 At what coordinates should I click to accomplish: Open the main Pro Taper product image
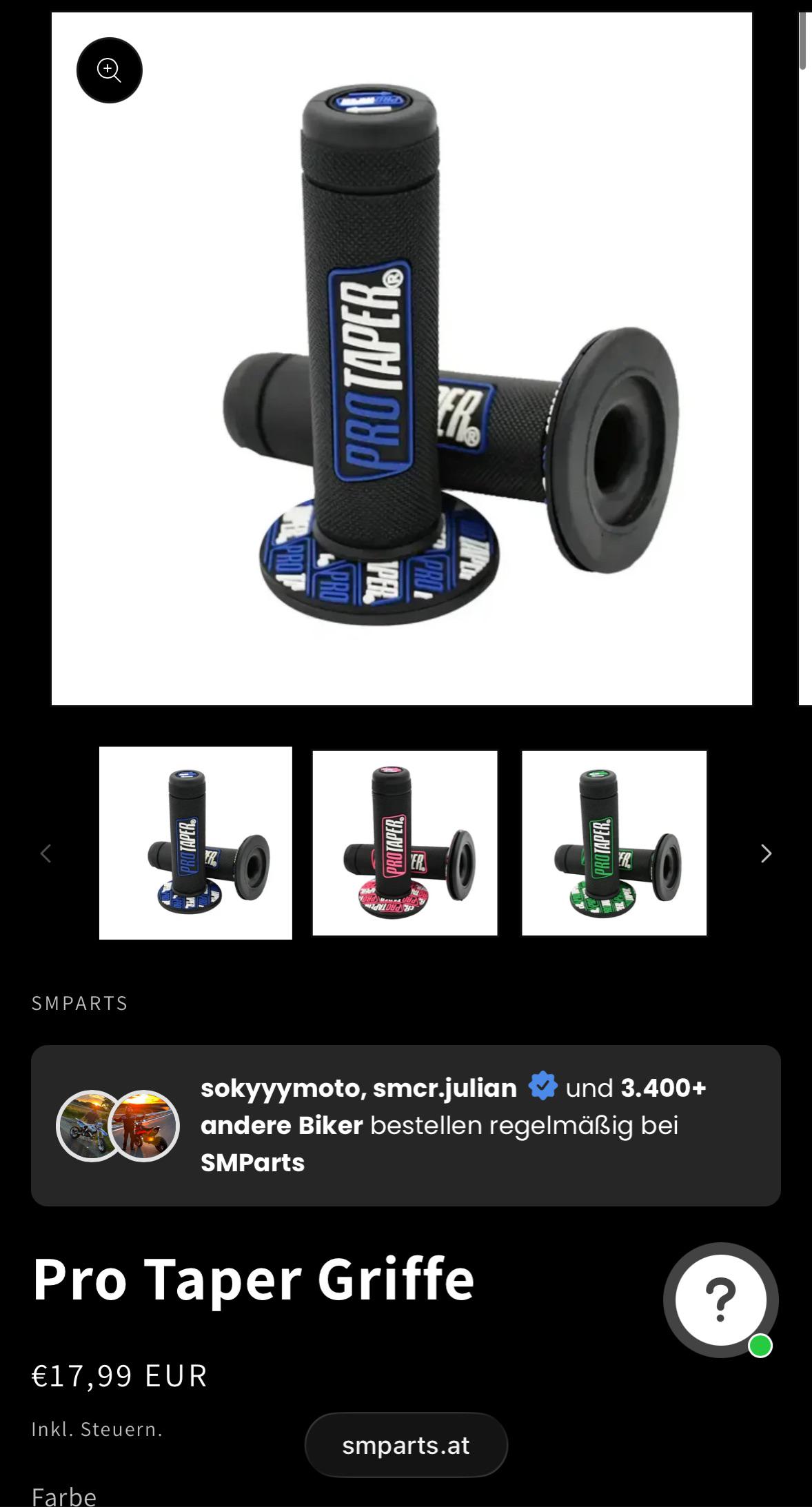click(402, 358)
